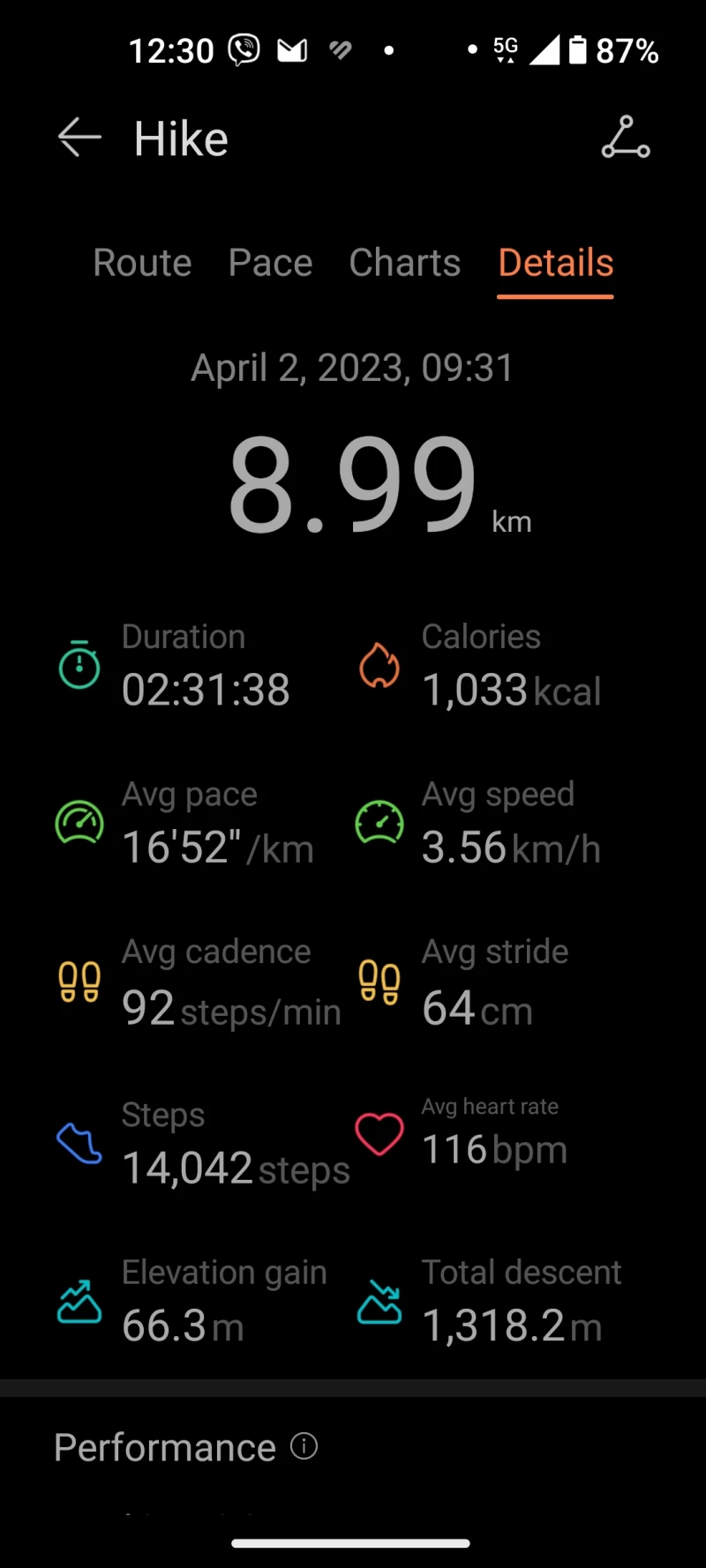Click the Avg stride footprints icon
Screen dimensions: 706x1568
pyautogui.click(x=379, y=981)
